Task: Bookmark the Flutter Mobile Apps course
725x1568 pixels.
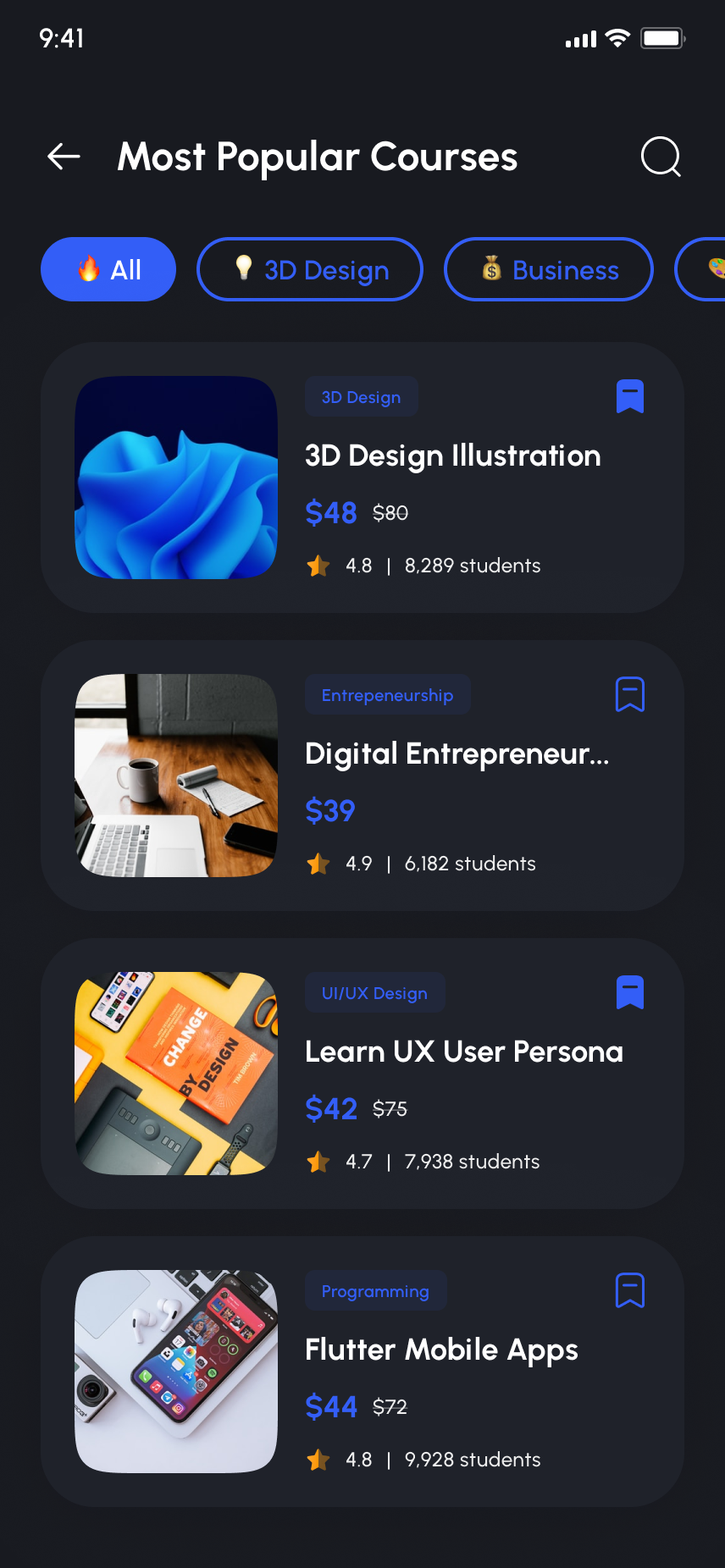Action: [629, 1290]
